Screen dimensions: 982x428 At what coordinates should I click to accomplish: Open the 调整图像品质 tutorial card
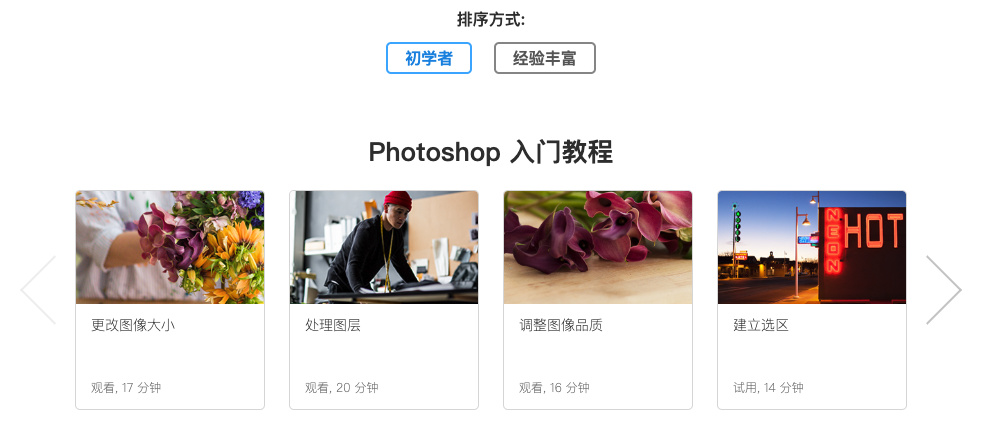(598, 299)
